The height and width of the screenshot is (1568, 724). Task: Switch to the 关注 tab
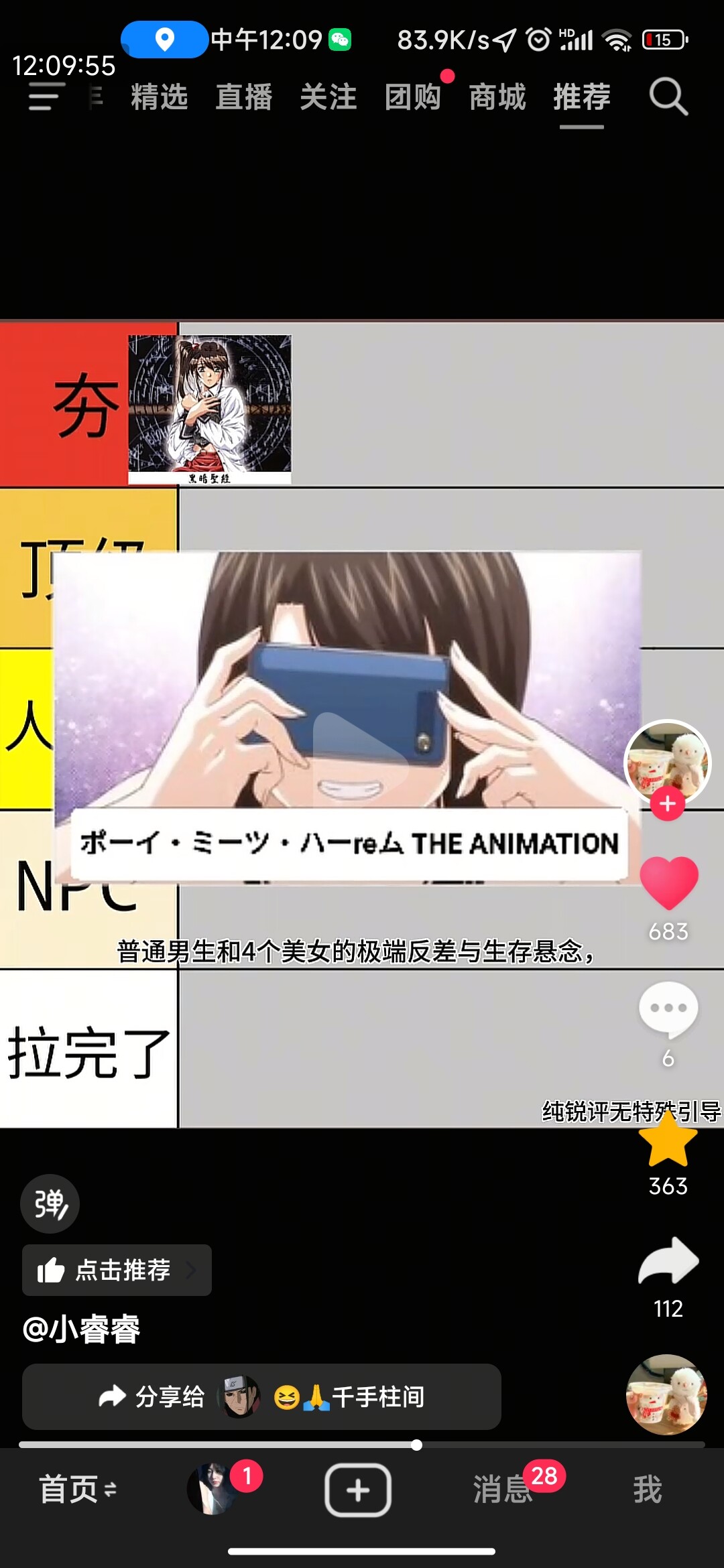click(328, 96)
